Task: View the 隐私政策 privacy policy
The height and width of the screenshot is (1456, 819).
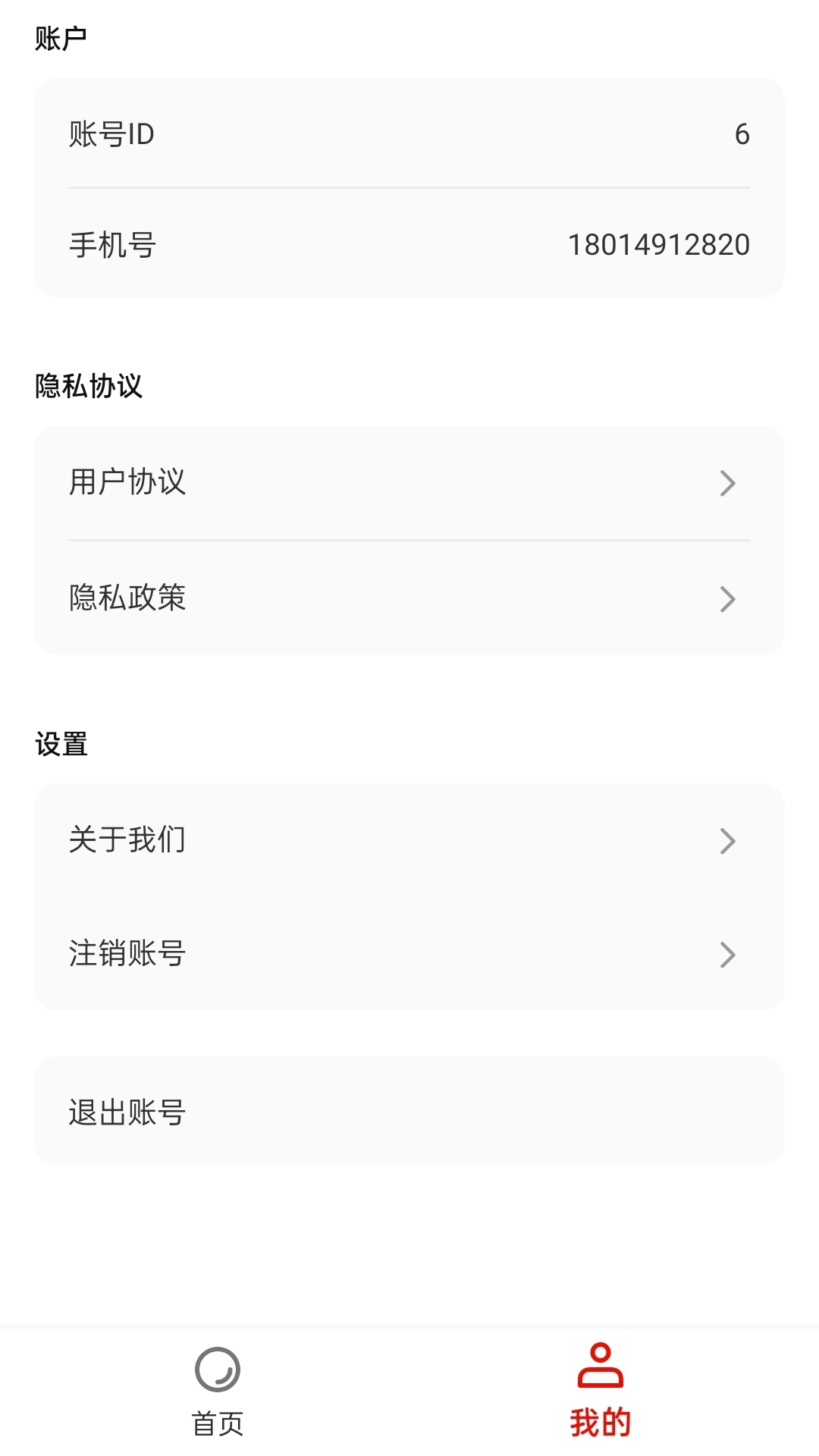Action: click(x=409, y=599)
